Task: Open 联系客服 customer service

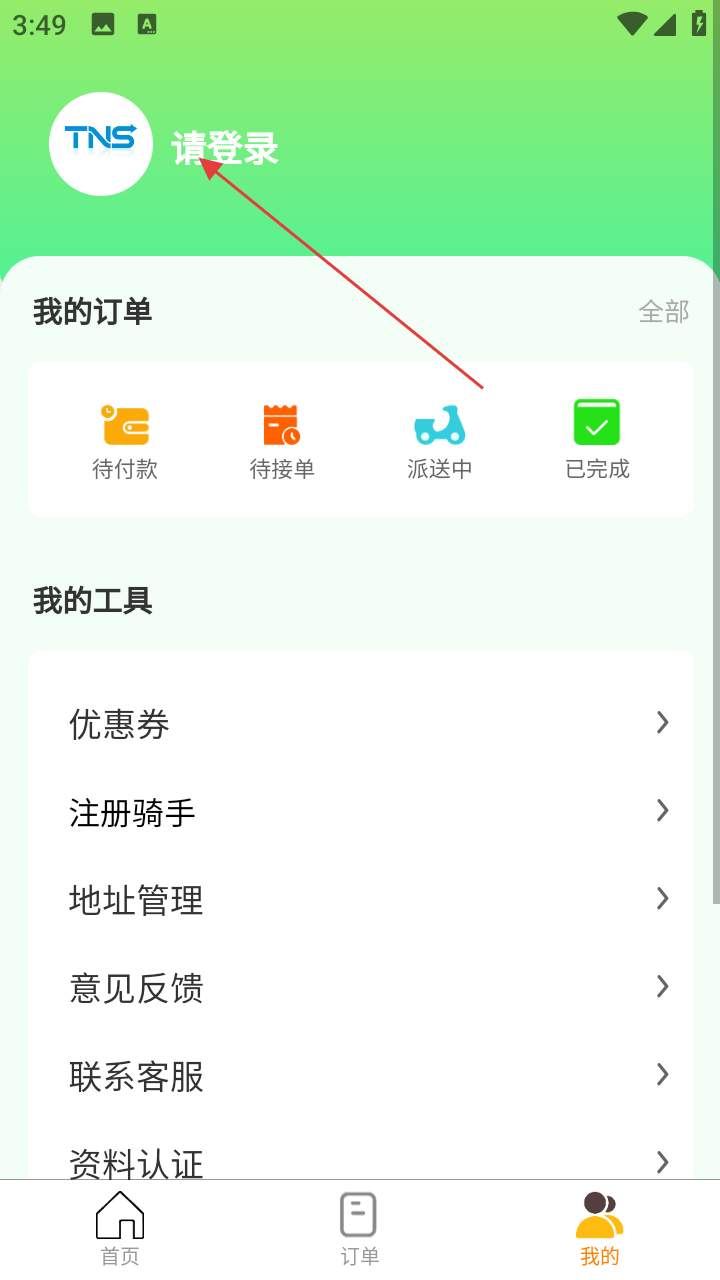Action: (x=360, y=1075)
